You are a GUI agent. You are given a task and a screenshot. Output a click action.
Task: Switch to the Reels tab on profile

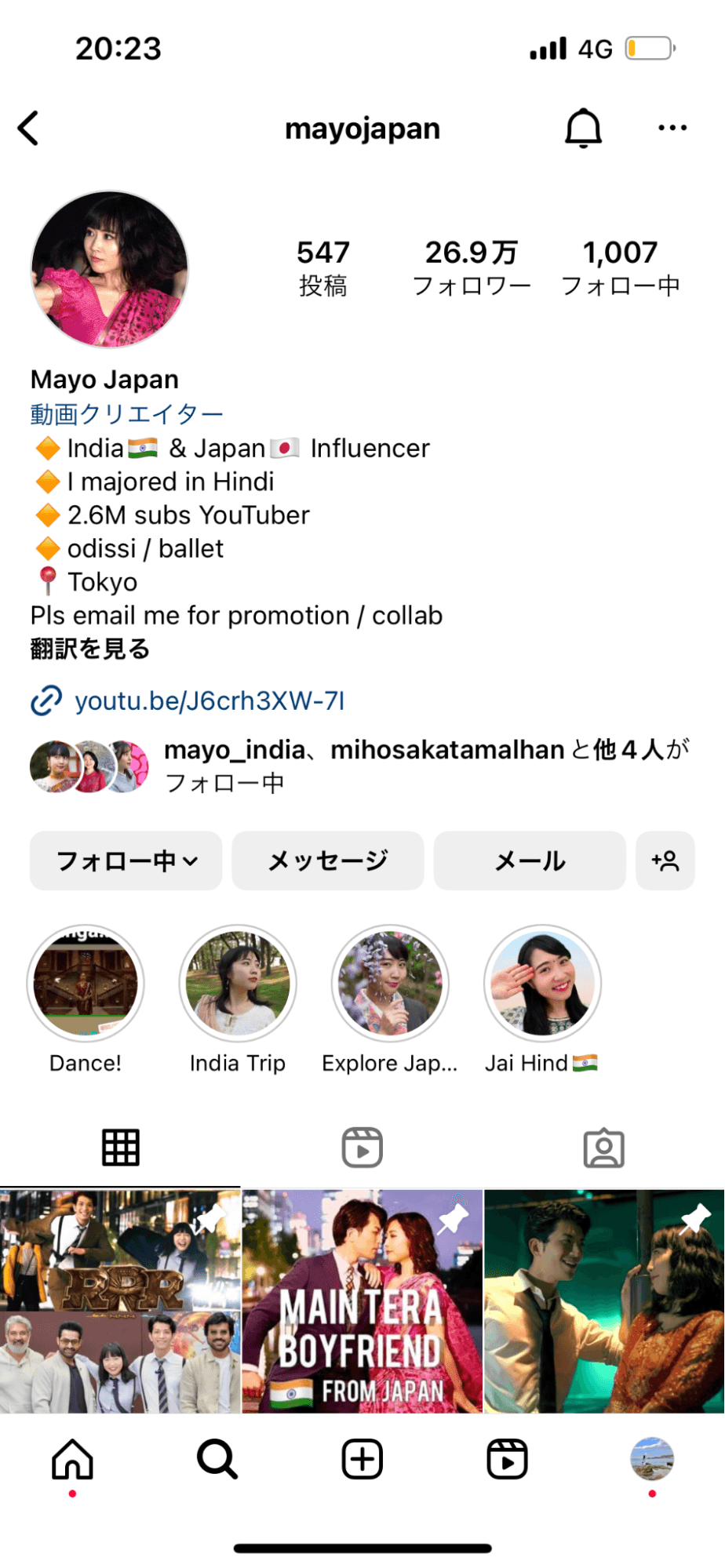[x=362, y=1148]
